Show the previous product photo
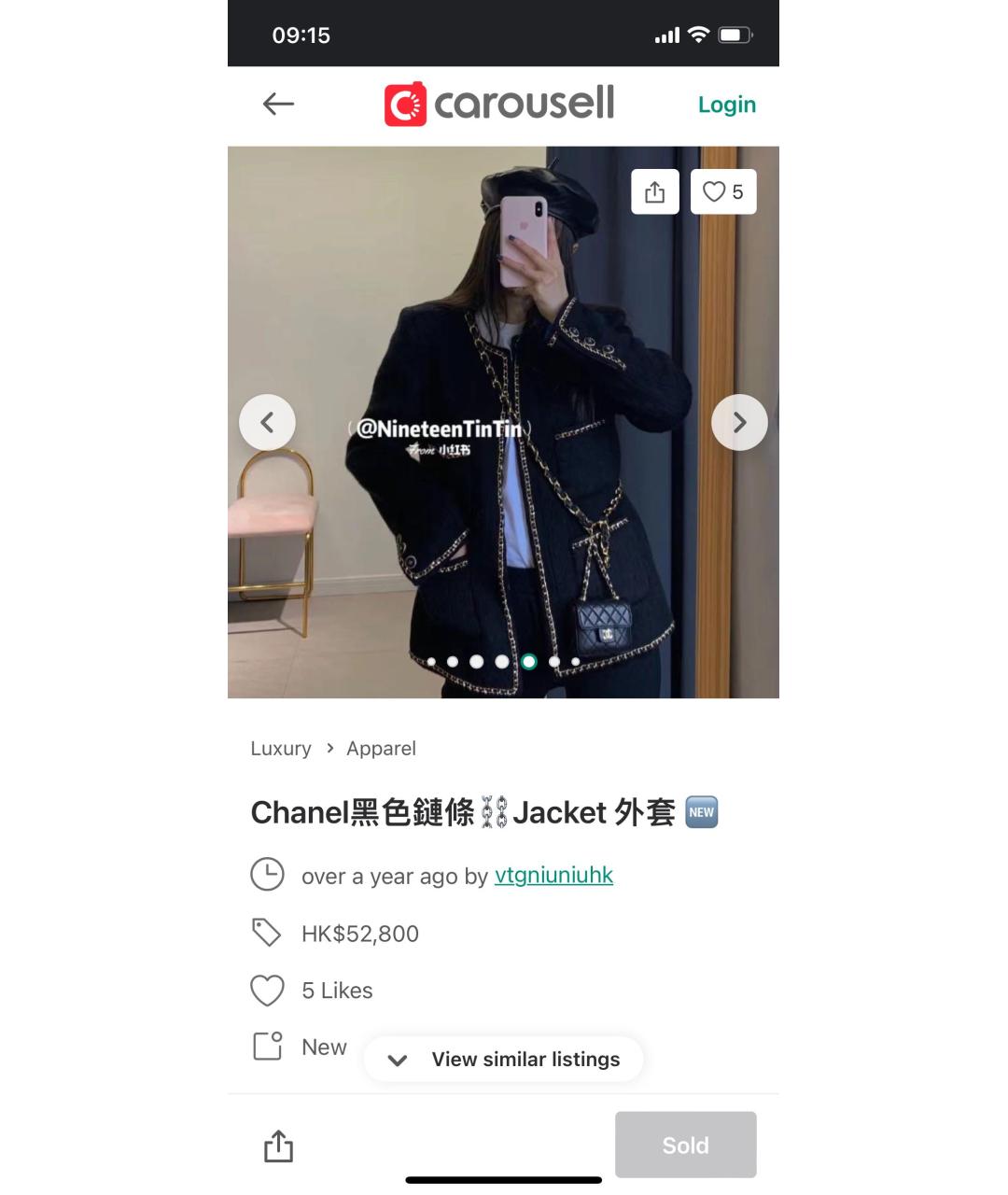Viewport: 1008px width, 1195px height. point(268,423)
